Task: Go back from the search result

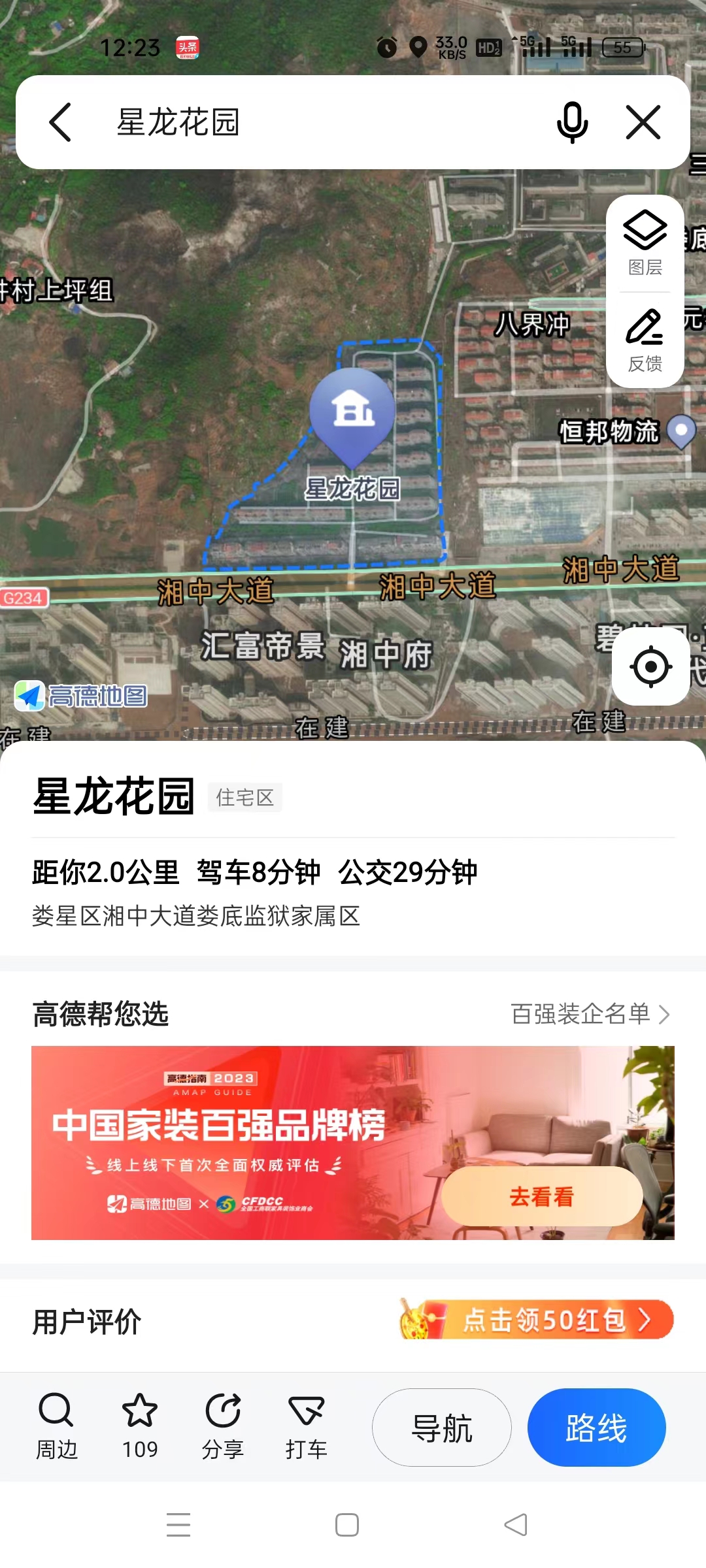Action: [x=60, y=122]
